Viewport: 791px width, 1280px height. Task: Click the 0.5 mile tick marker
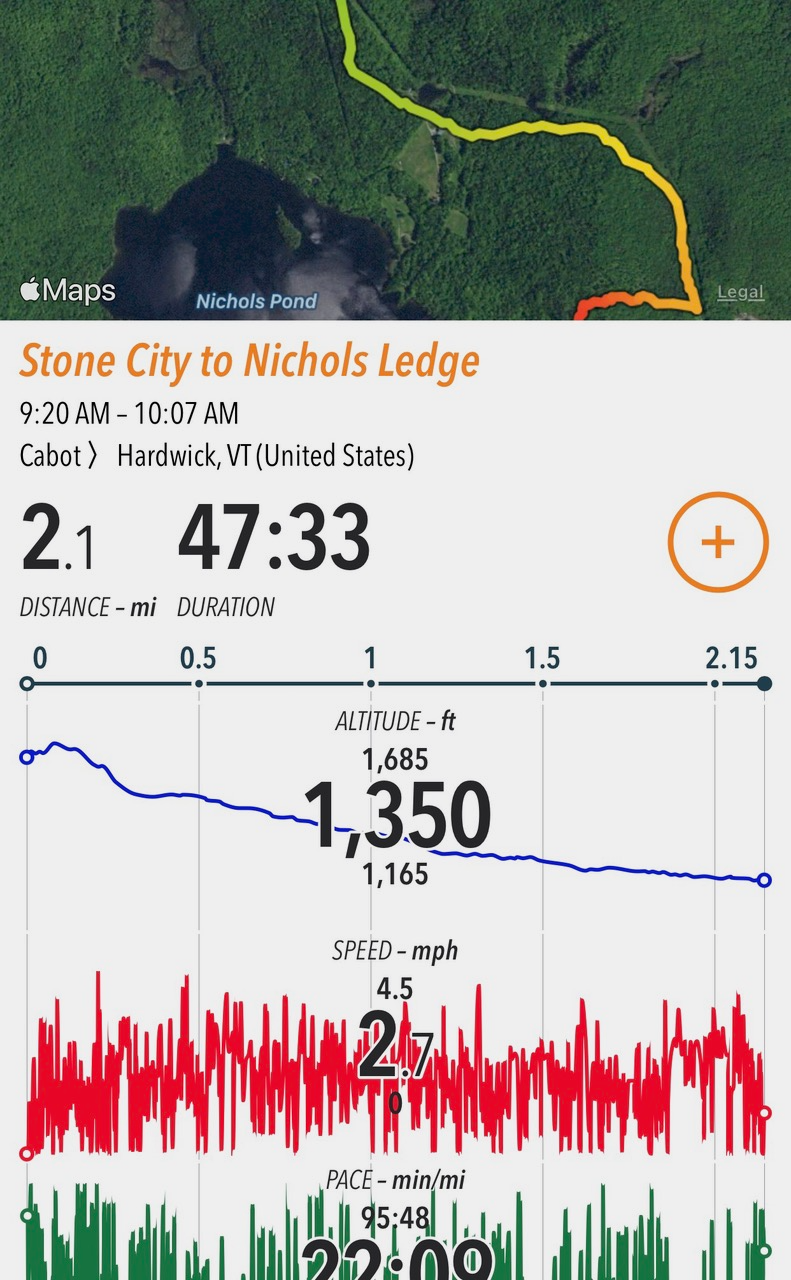coord(199,683)
